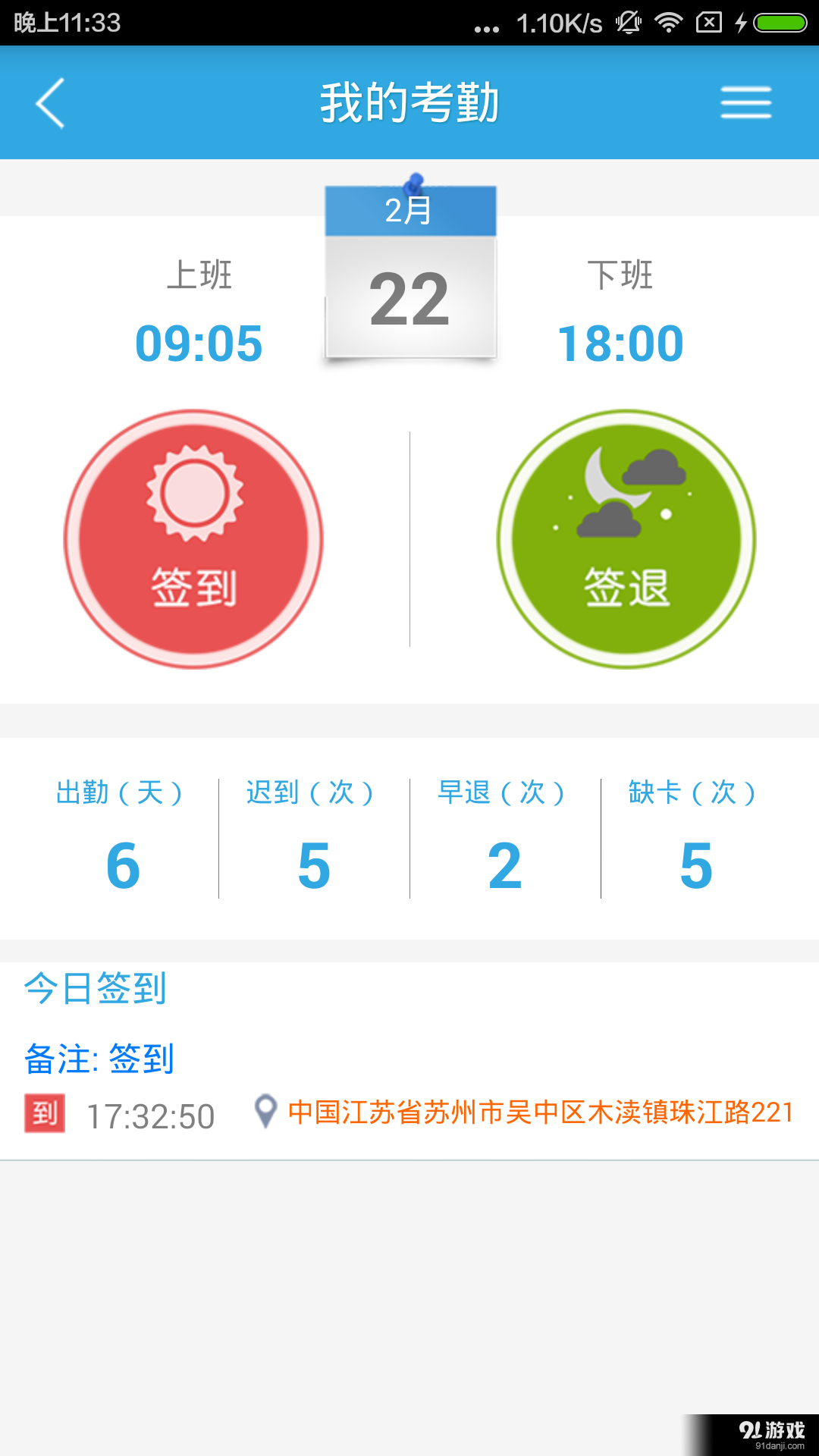Open the check-in address in Suzhou

(x=540, y=1113)
